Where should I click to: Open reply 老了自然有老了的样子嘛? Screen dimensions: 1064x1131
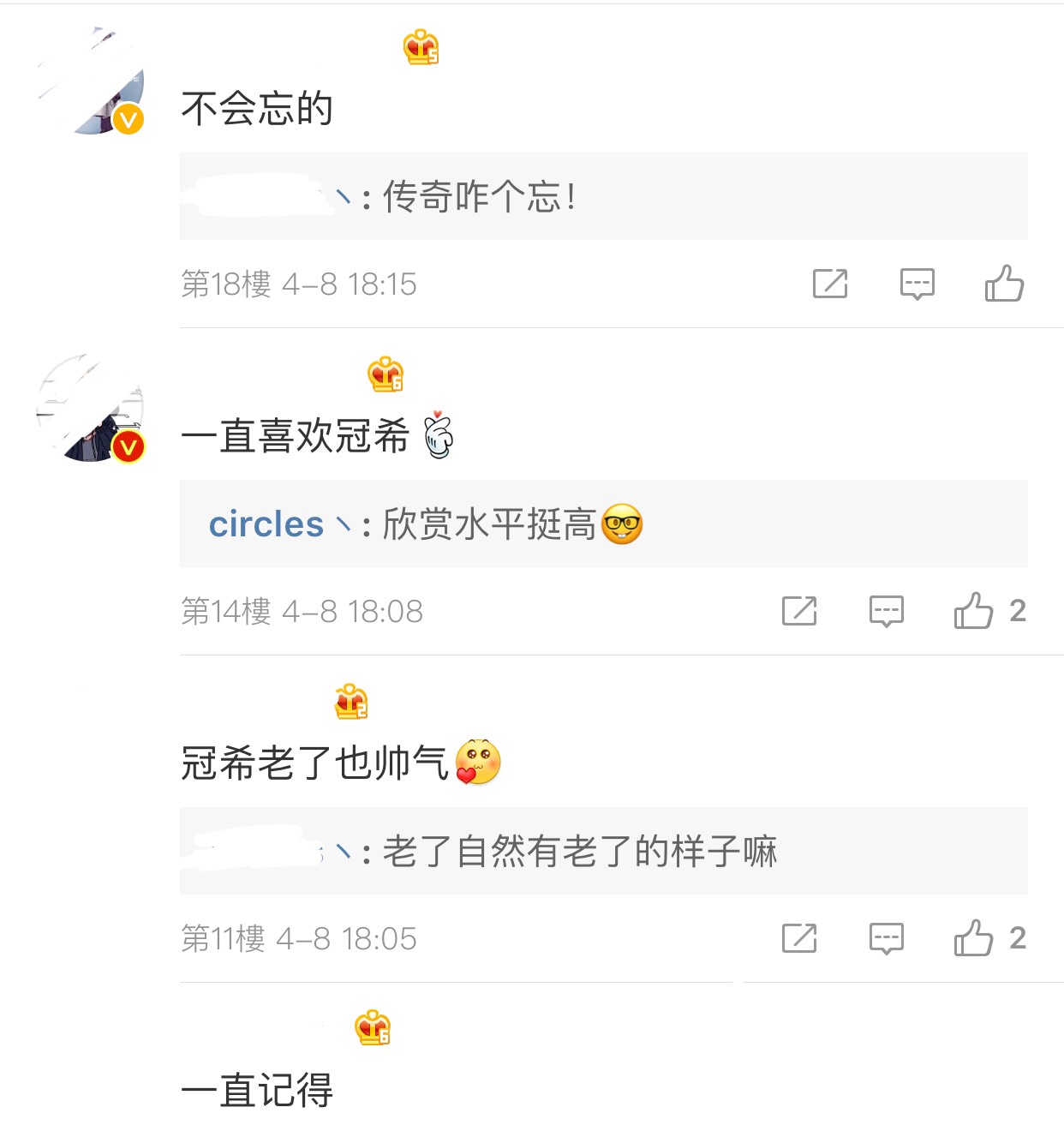pyautogui.click(x=578, y=852)
